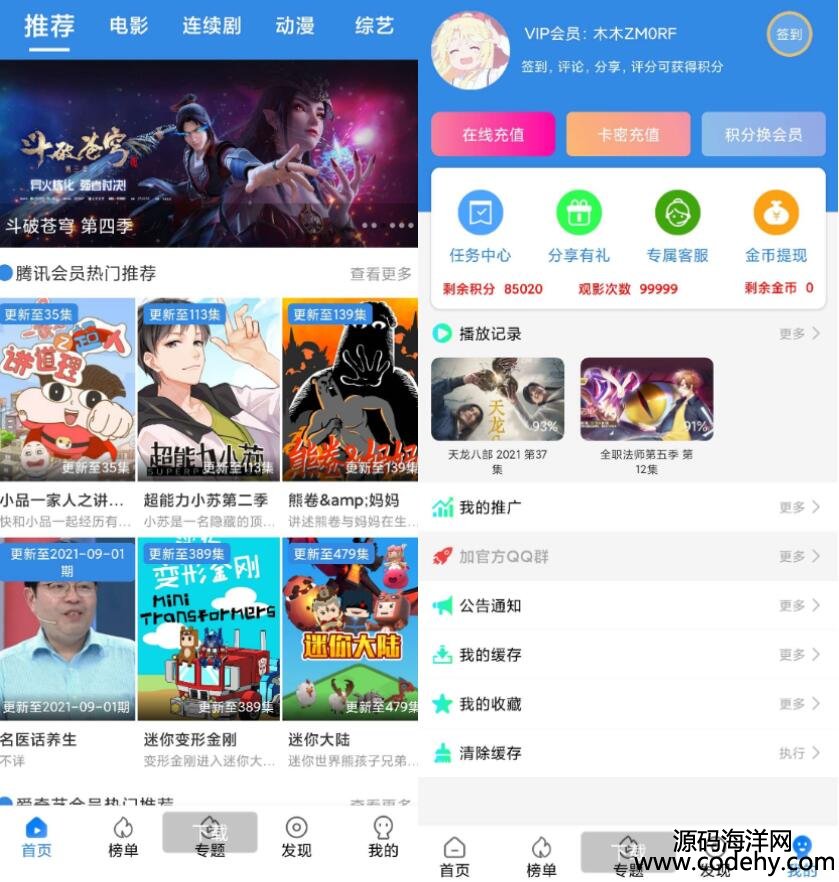Tap the 签到 check-in button

[x=788, y=34]
